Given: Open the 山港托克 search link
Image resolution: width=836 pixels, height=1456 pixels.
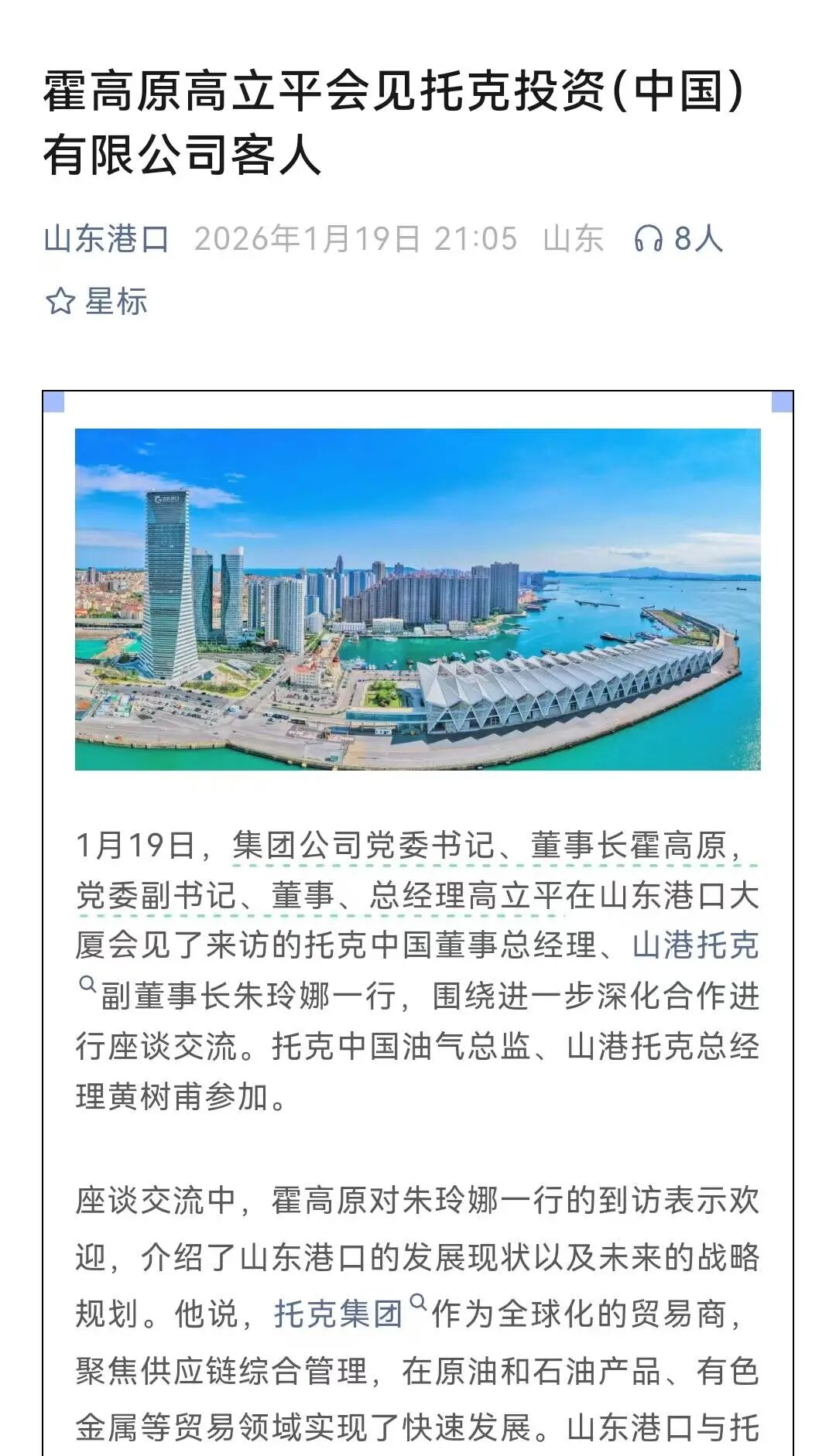Looking at the screenshot, I should (694, 945).
